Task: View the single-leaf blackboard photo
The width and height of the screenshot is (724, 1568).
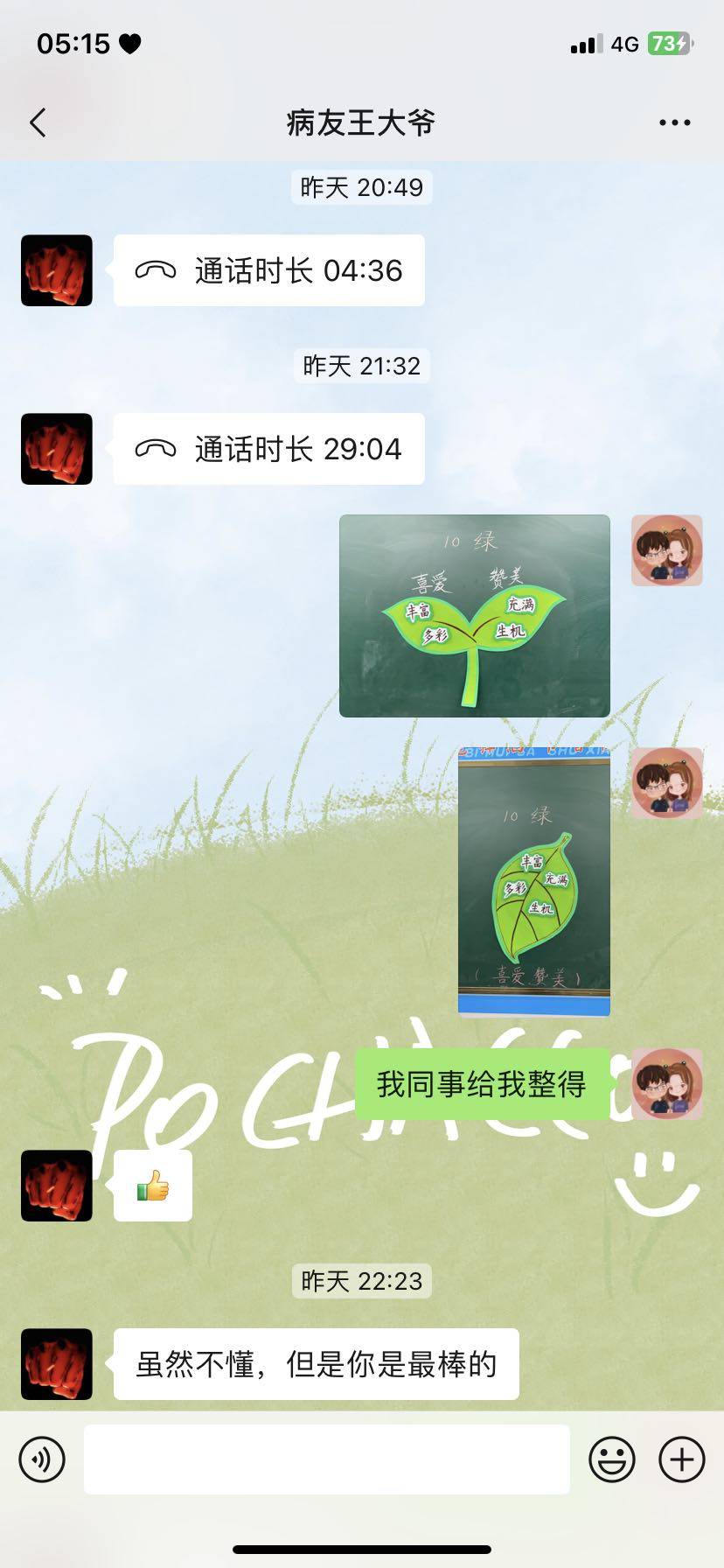Action: tap(533, 882)
